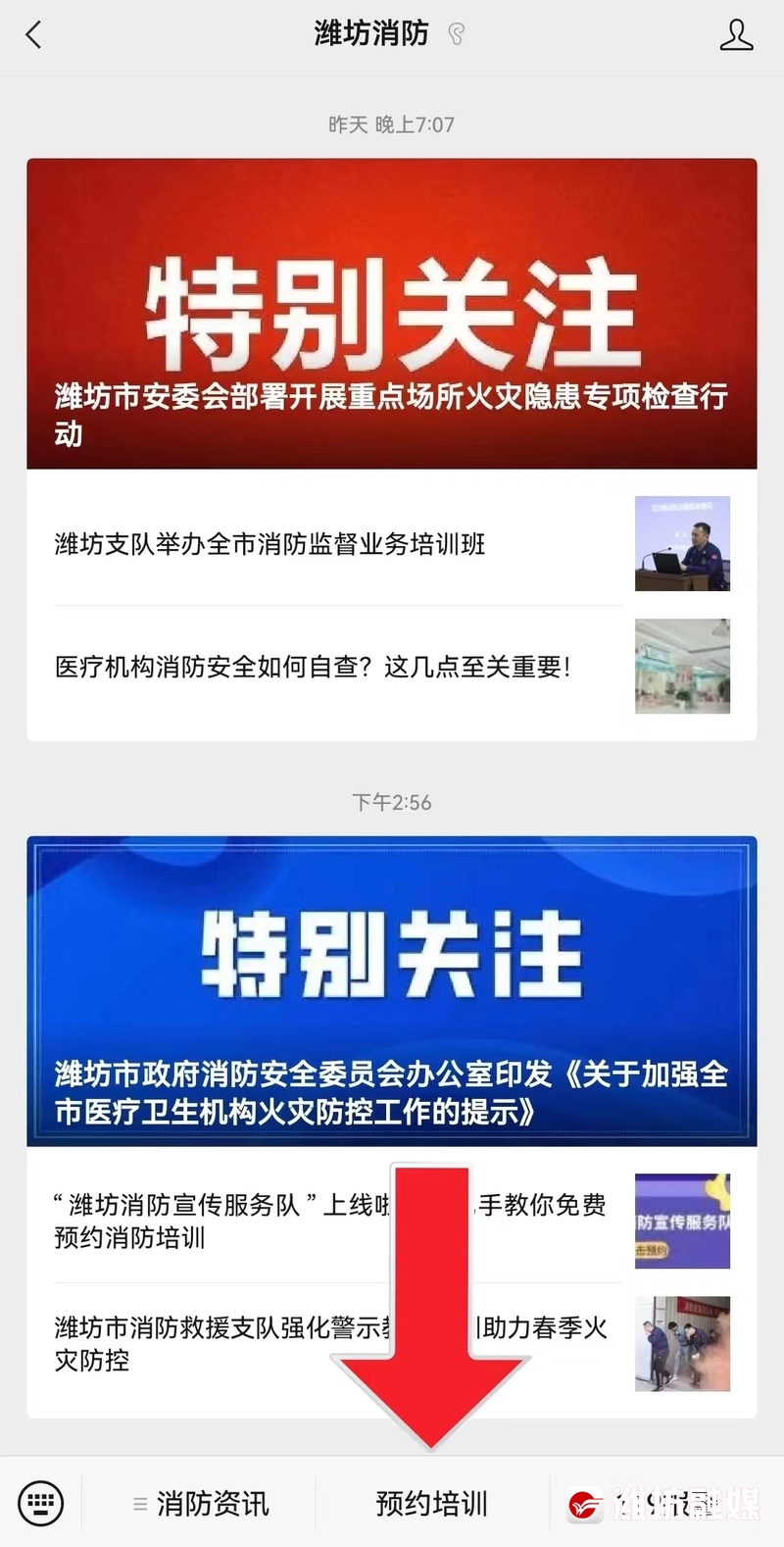Open the 潍坊消防 chat title header

point(370,32)
